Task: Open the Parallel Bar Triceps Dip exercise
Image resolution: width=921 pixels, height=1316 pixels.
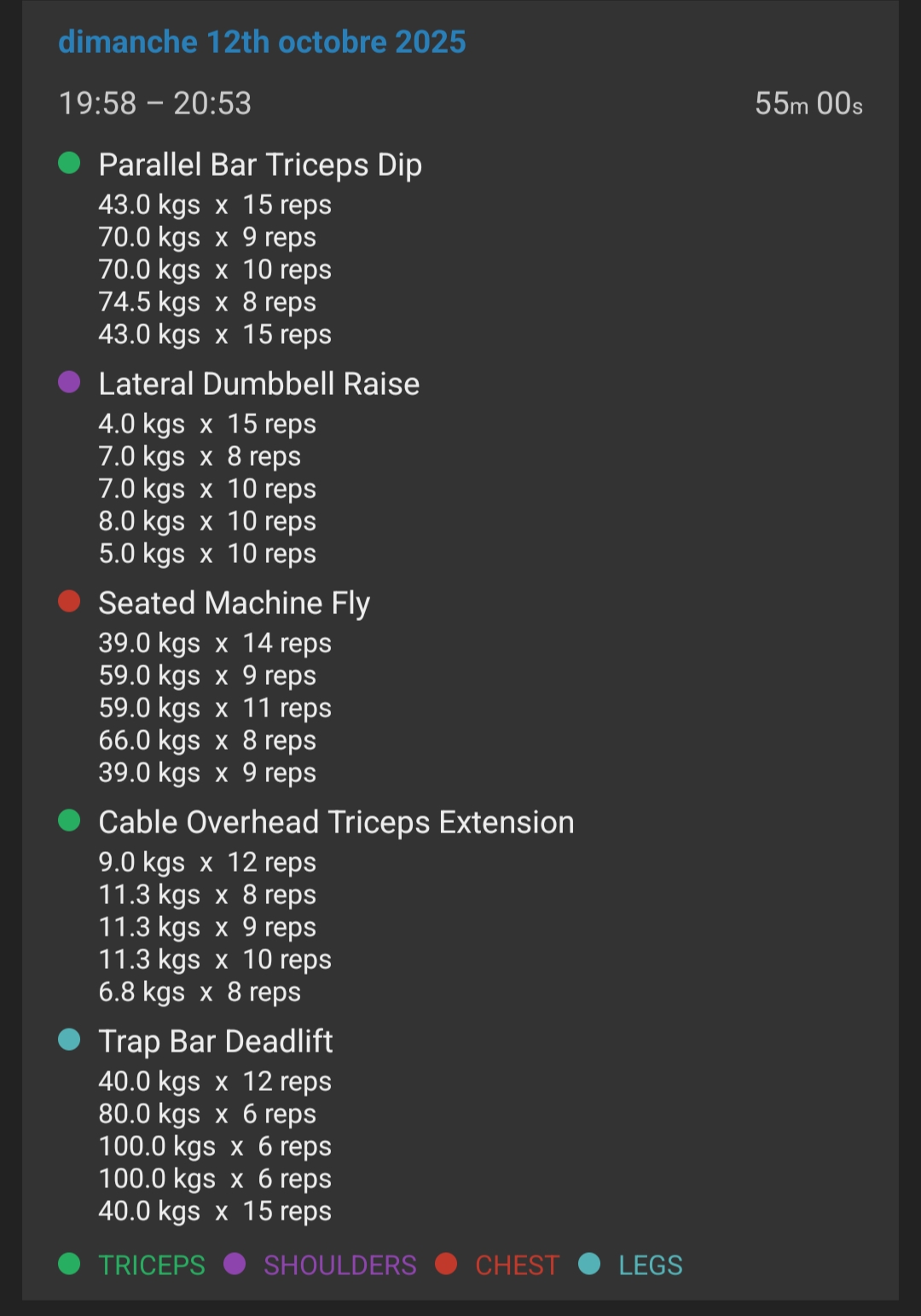Action: 260,165
